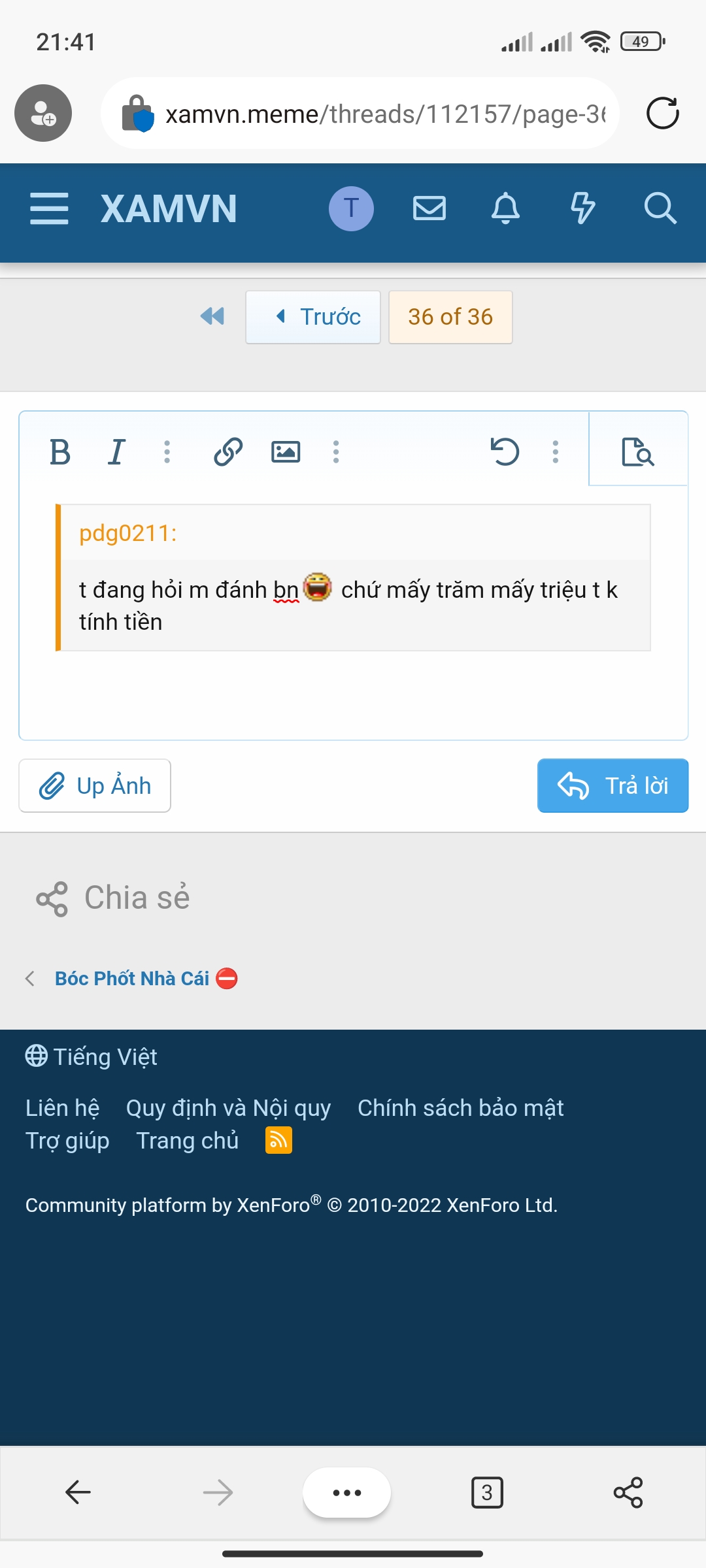Image resolution: width=706 pixels, height=1568 pixels.
Task: Change language from Tiếng Việt
Action: click(x=92, y=1056)
